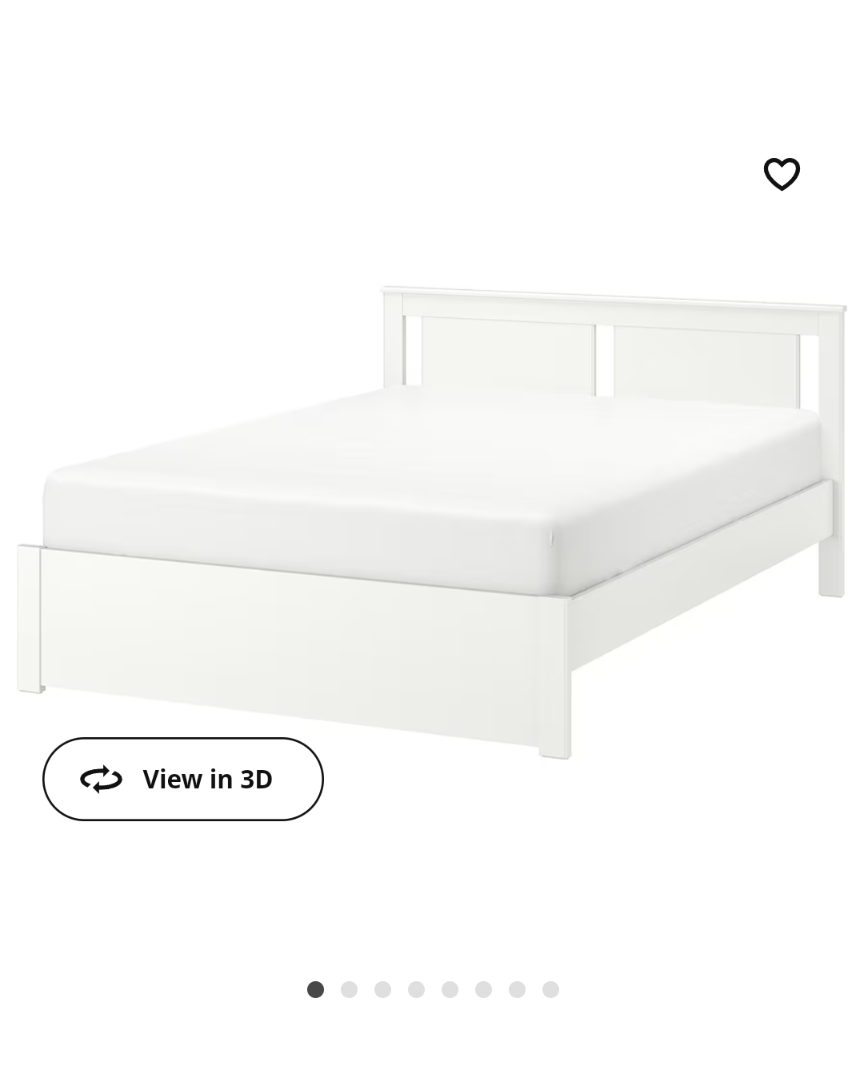864x1068 pixels.
Task: Add the bed to favorites
Action: (781, 174)
